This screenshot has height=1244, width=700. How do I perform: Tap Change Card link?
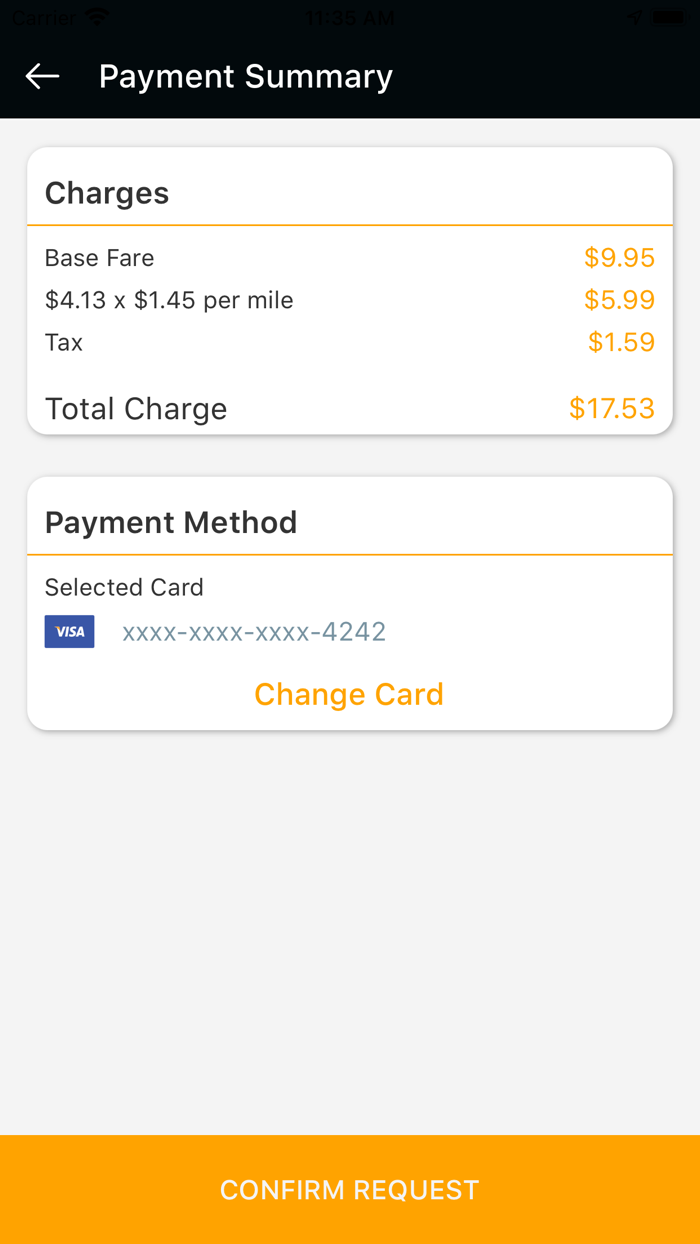[x=349, y=694]
